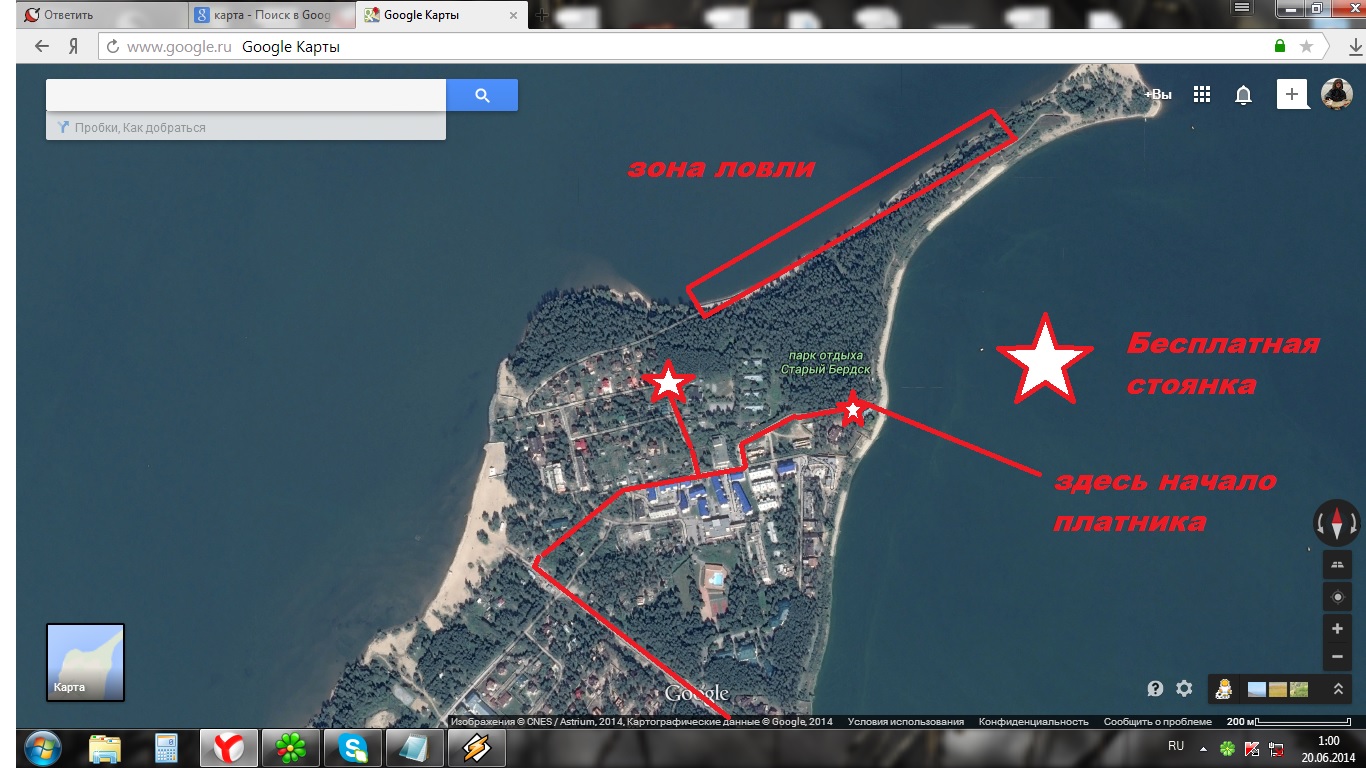This screenshot has width=1366, height=768.
Task: Open map settings gear
Action: coord(1184,688)
